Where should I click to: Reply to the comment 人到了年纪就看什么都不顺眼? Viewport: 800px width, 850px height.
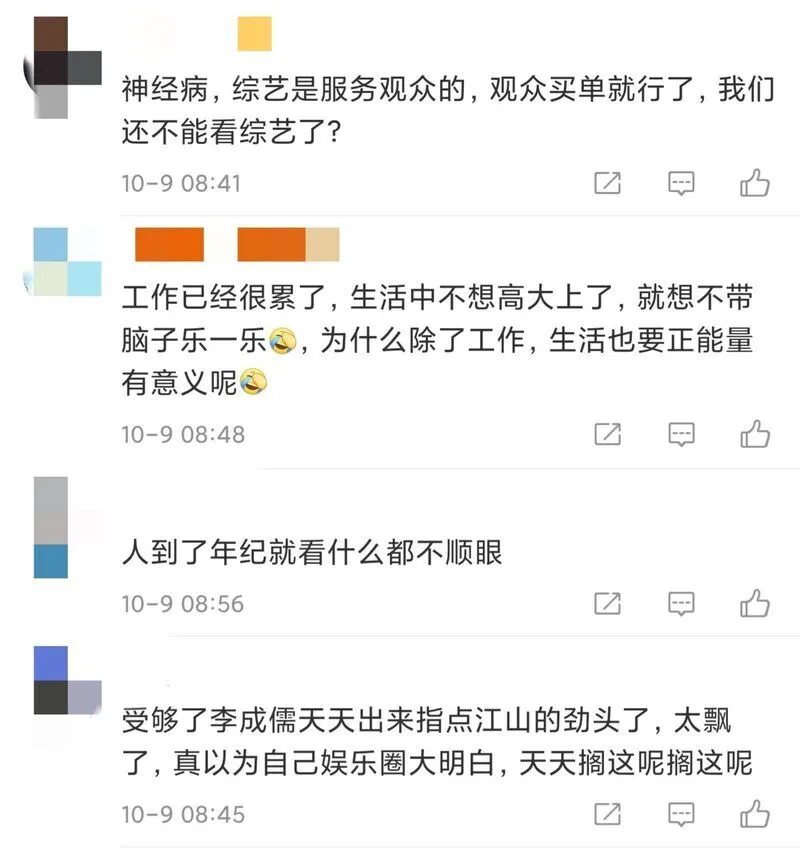point(681,603)
